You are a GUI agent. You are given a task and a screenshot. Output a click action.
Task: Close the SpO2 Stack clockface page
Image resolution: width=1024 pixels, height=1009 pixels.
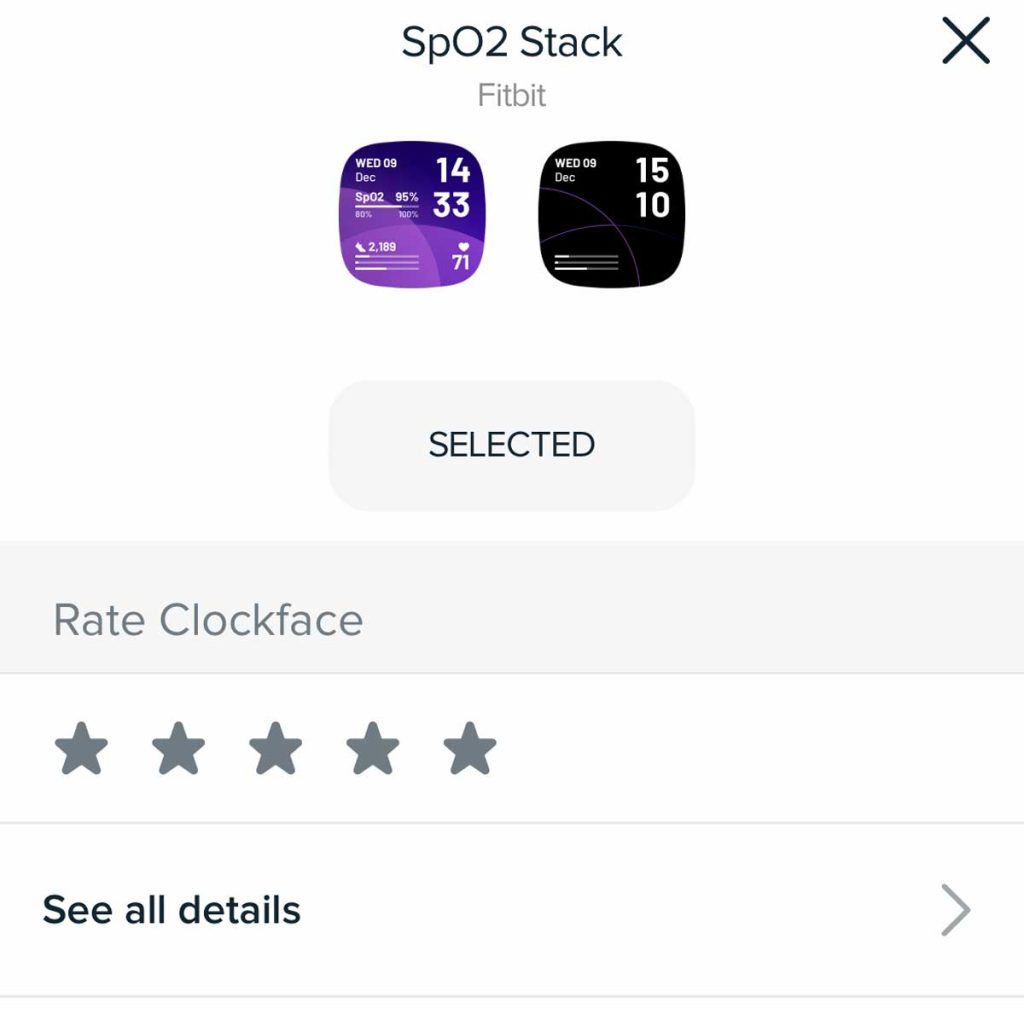pyautogui.click(x=965, y=42)
